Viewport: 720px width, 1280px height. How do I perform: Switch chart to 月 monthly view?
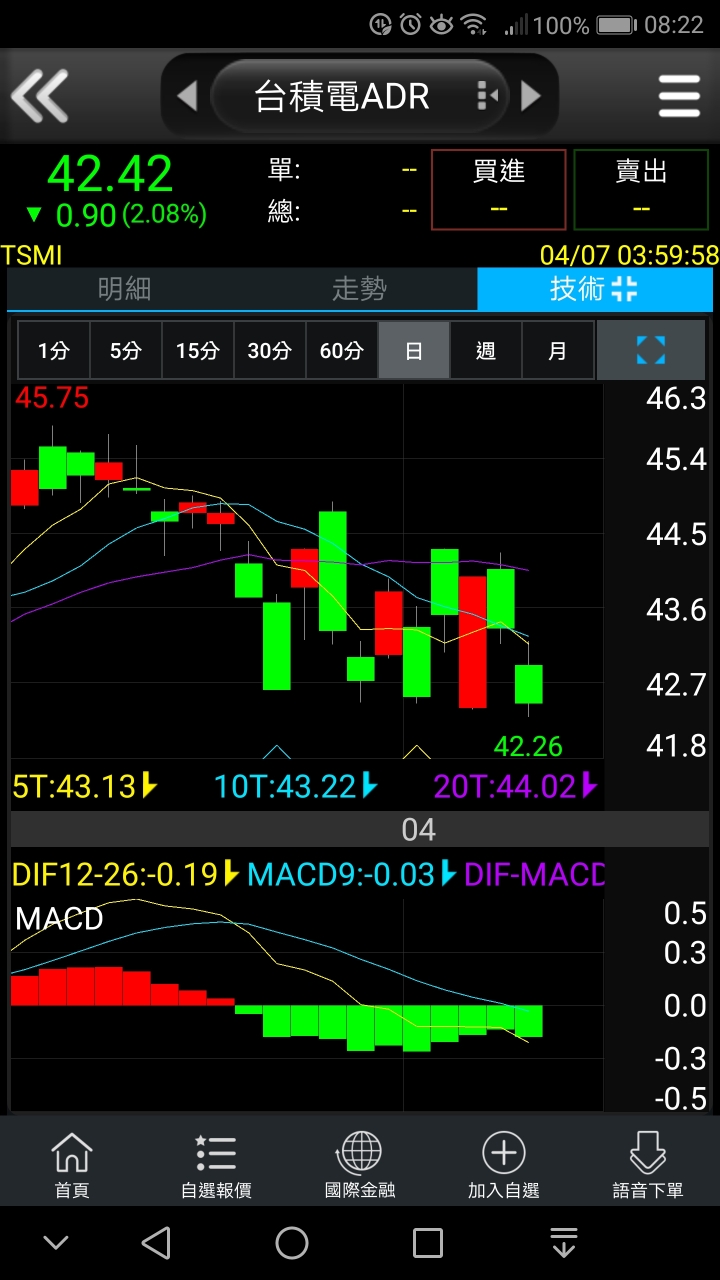tap(558, 350)
